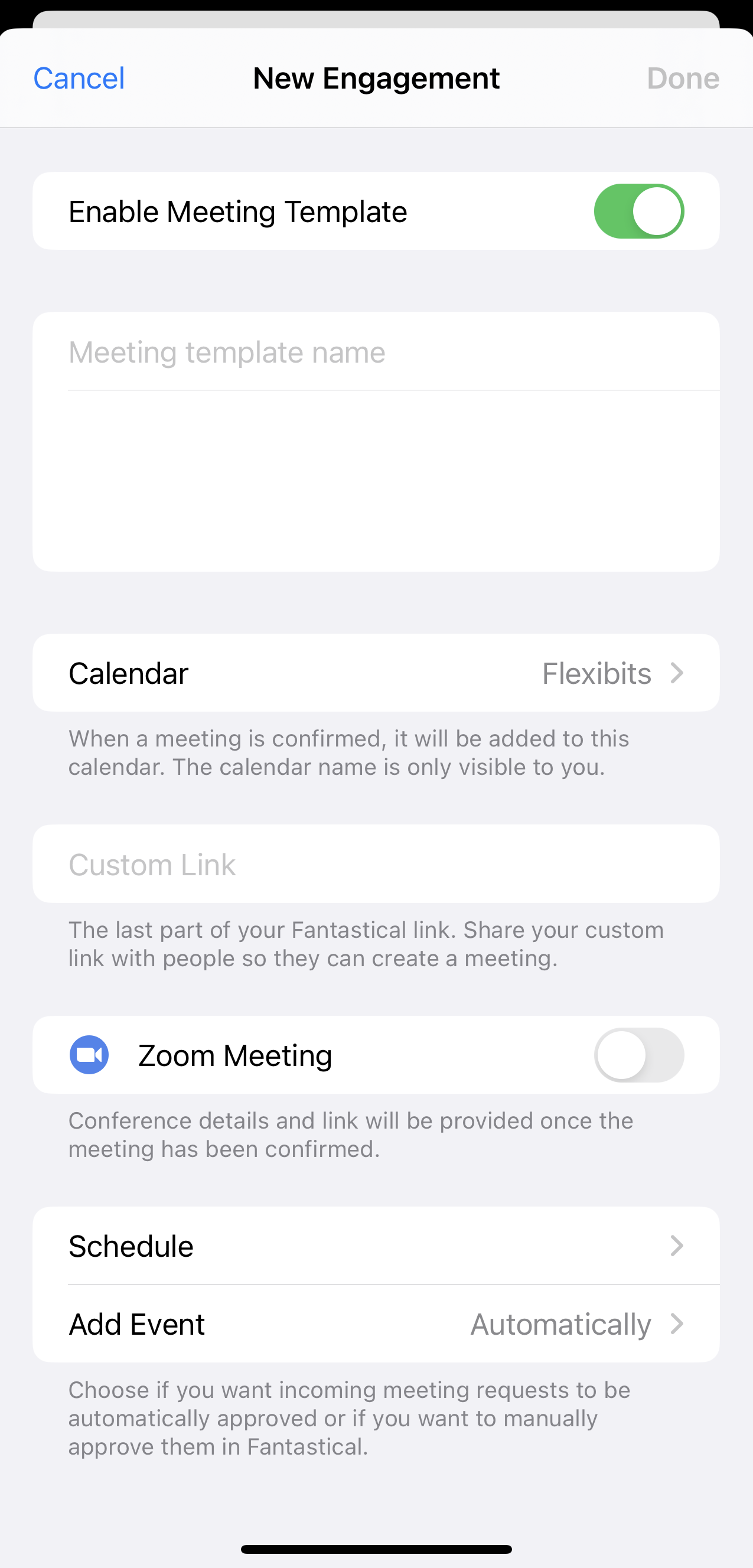Viewport: 753px width, 1568px height.
Task: Disable the Enable Meeting Template switch
Action: (638, 211)
